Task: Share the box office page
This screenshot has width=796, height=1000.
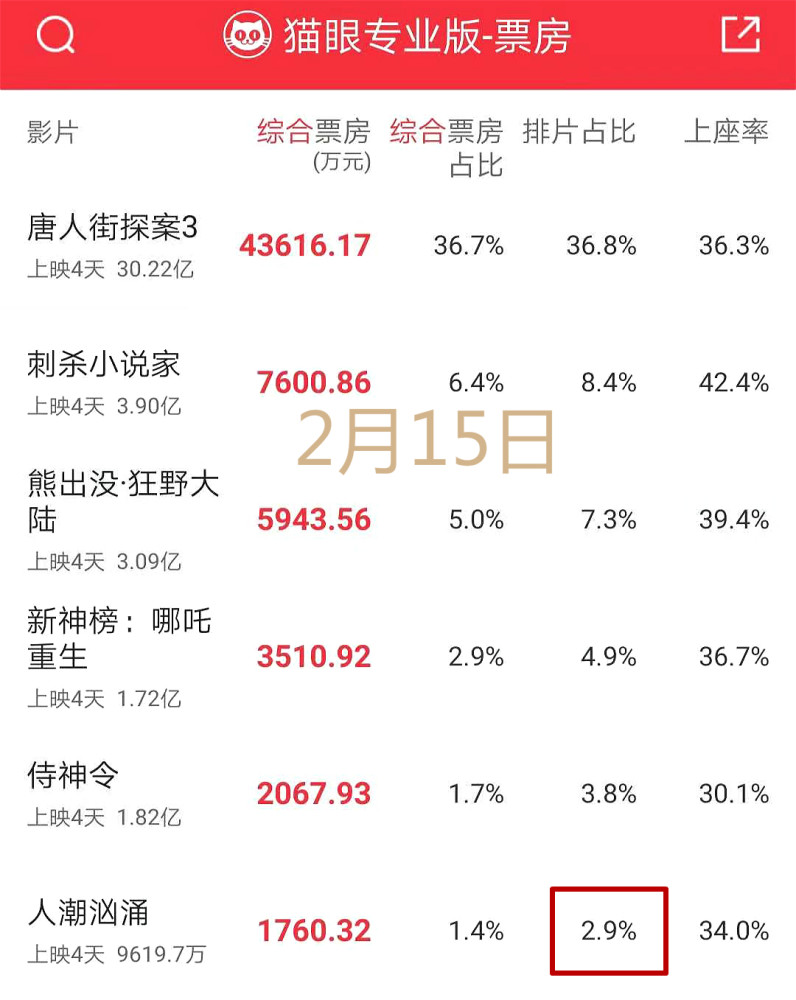Action: click(740, 35)
